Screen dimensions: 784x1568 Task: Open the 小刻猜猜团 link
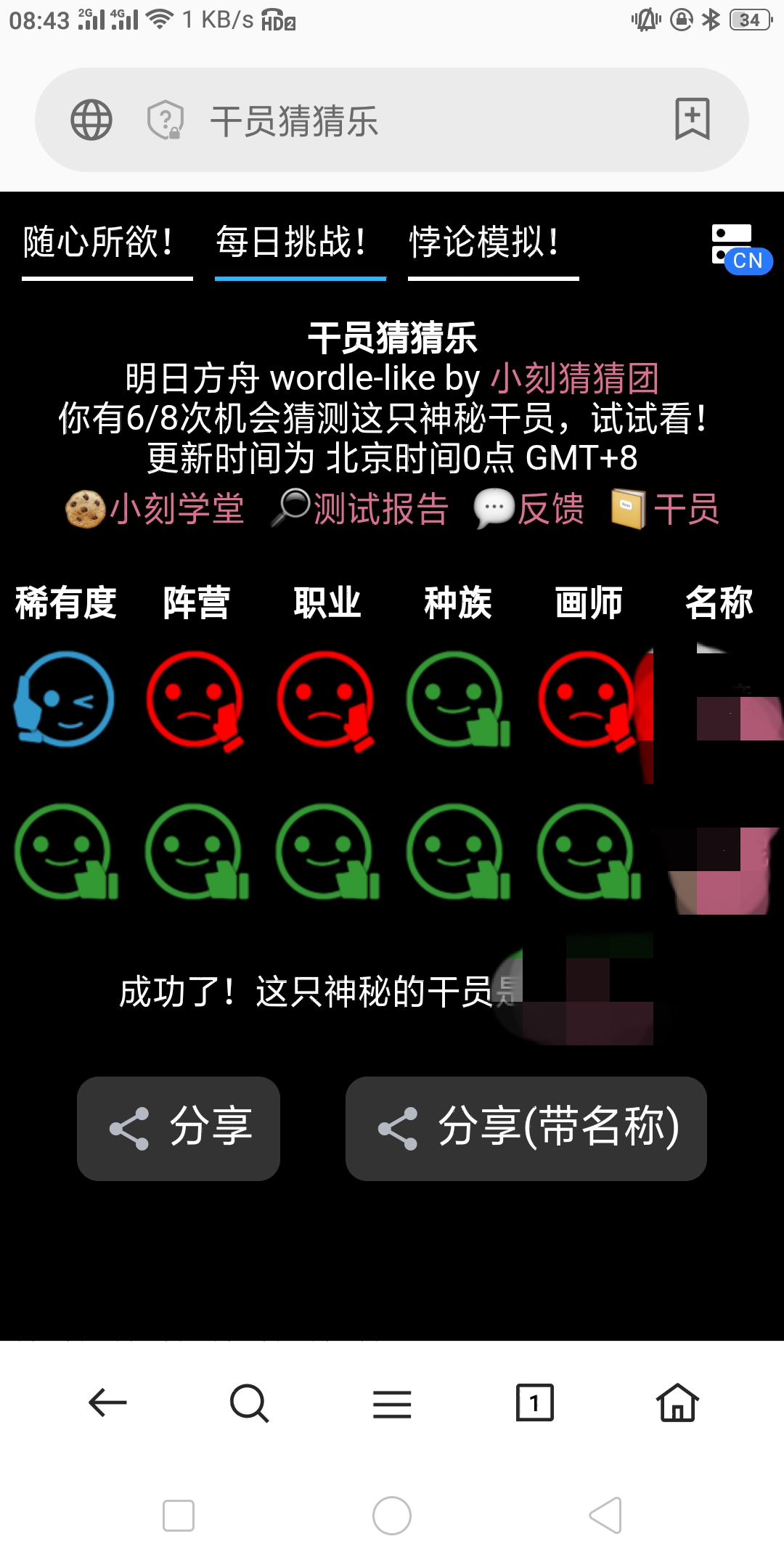[575, 378]
